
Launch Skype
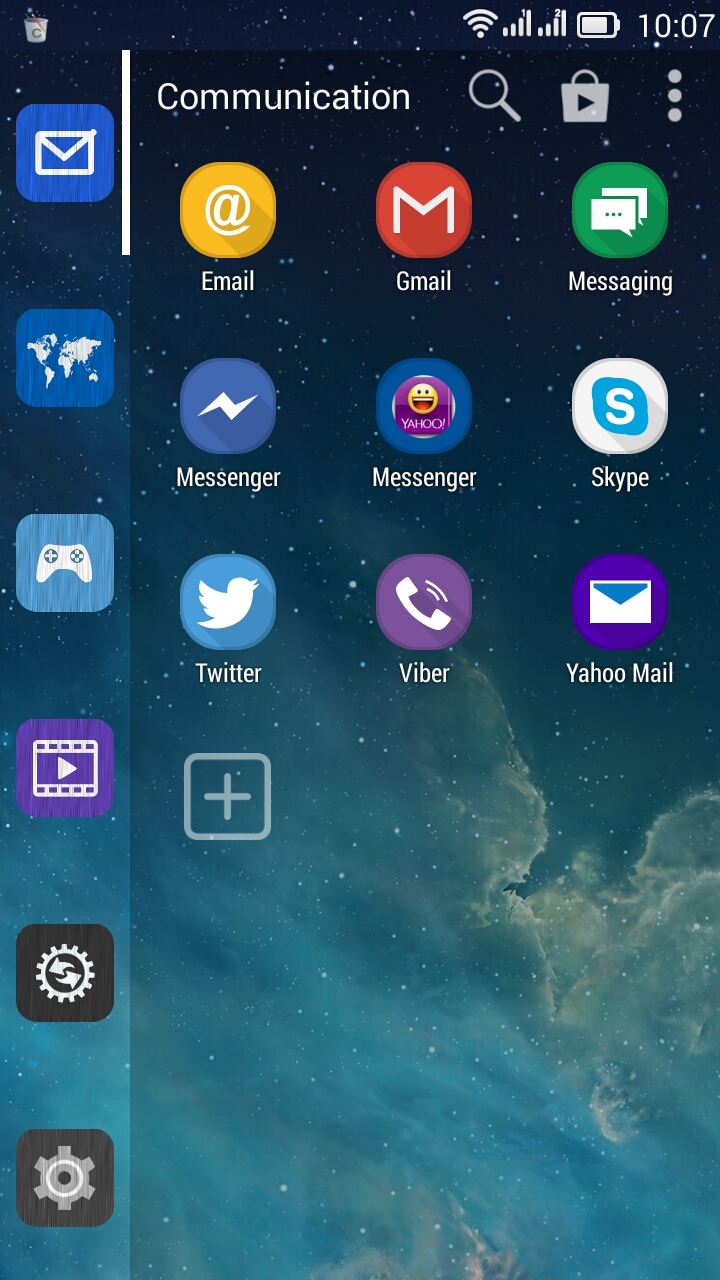pos(620,407)
